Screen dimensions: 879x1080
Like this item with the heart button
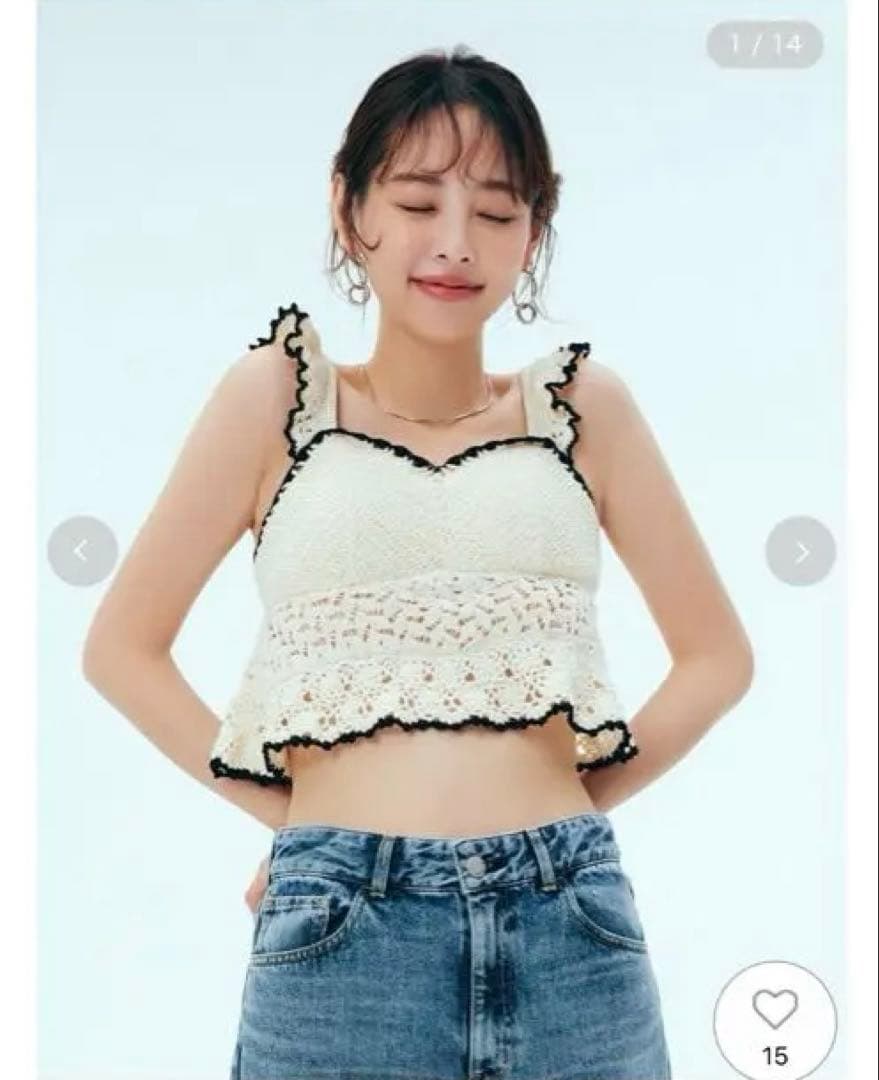tap(775, 1012)
